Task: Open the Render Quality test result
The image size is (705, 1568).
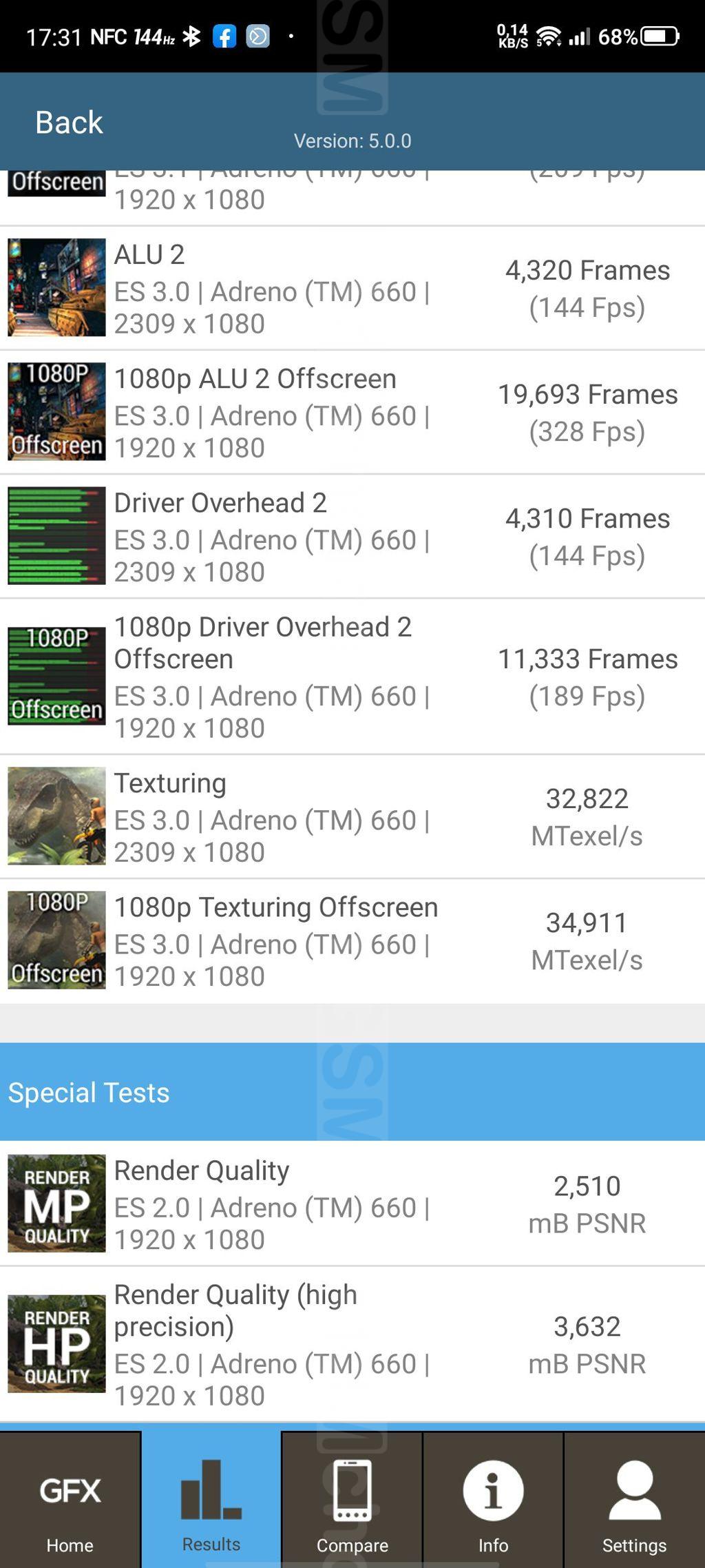Action: [x=352, y=1204]
